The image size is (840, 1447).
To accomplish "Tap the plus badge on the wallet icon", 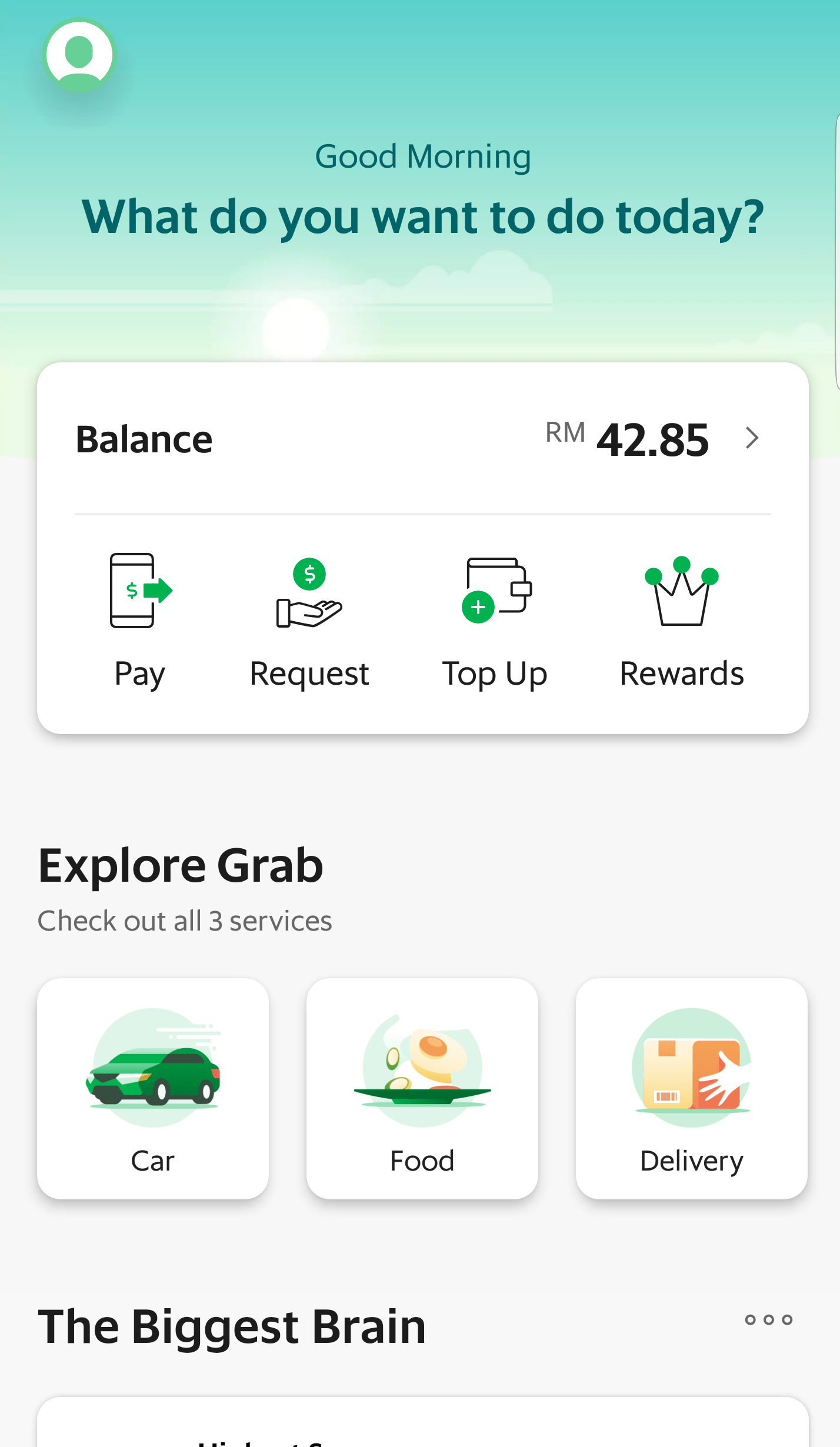I will [x=478, y=608].
